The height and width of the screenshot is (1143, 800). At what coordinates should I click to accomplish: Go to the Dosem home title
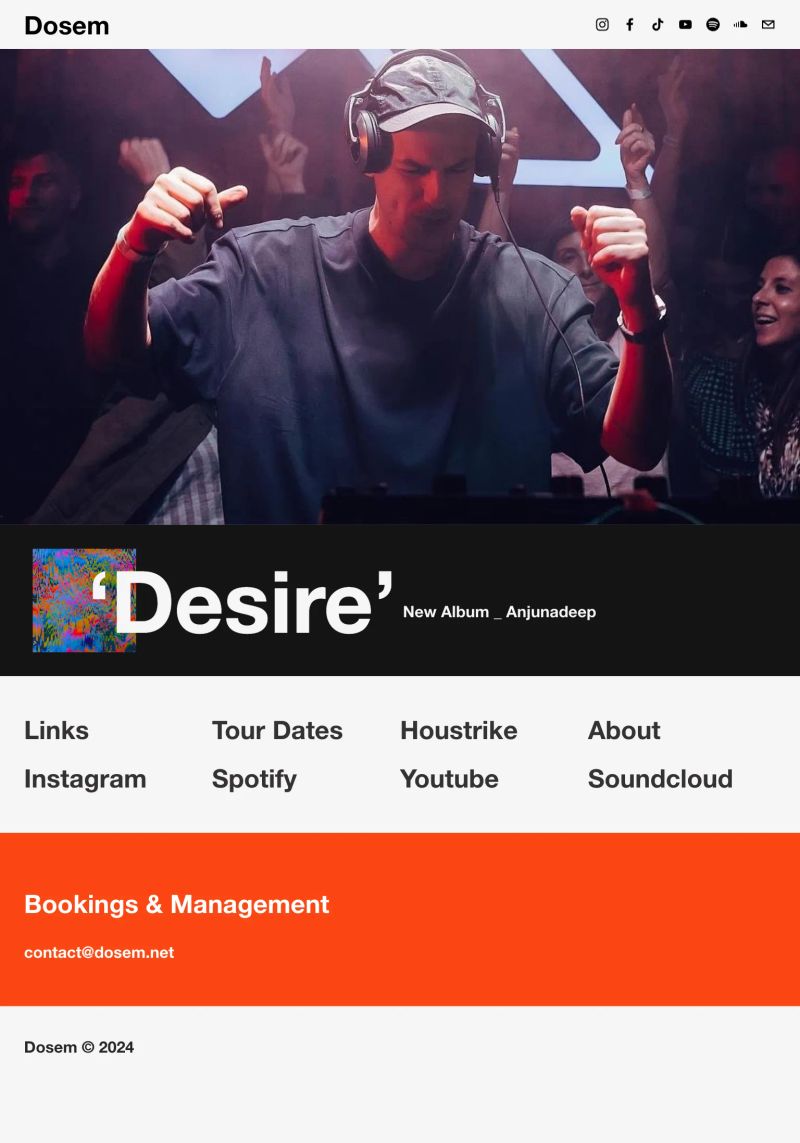point(66,26)
